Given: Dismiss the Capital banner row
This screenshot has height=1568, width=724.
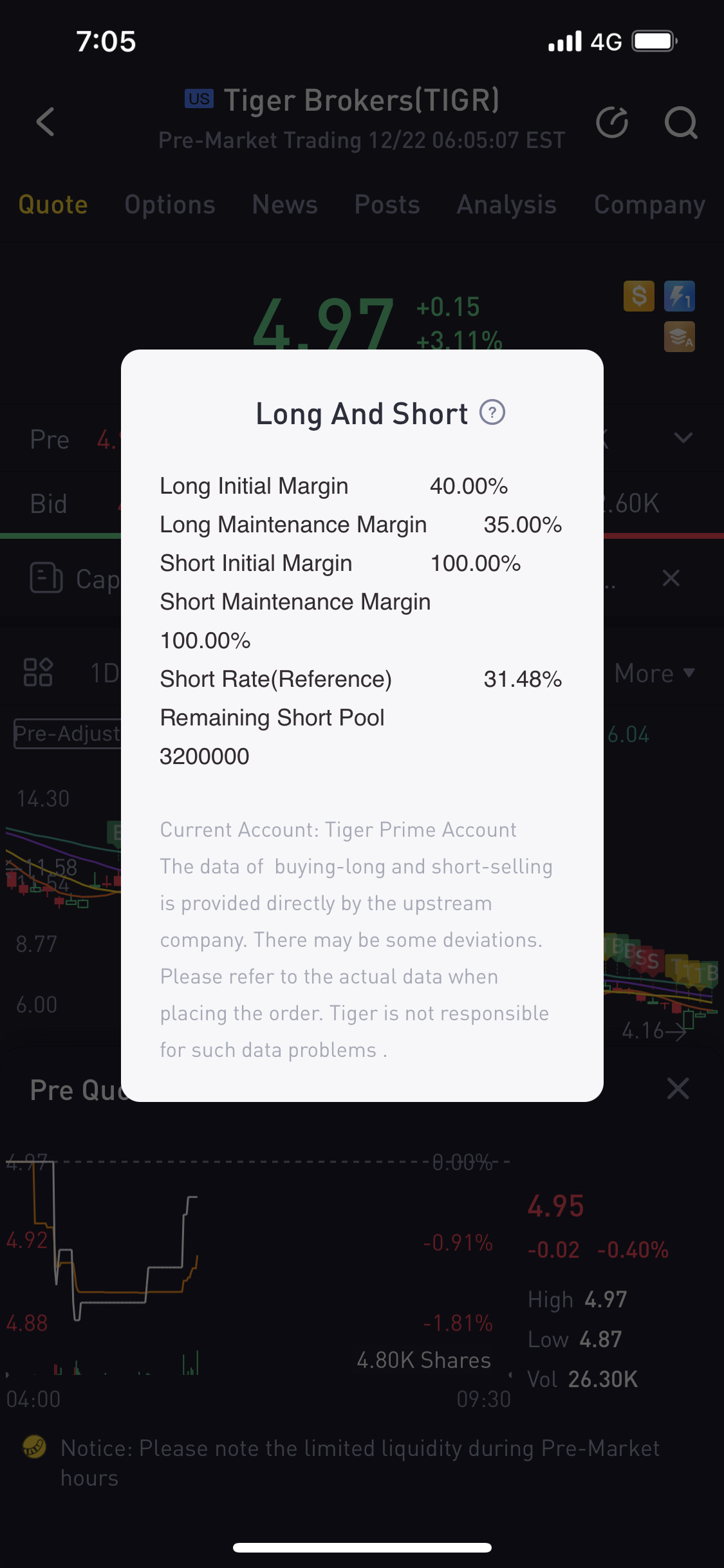Looking at the screenshot, I should point(671,578).
